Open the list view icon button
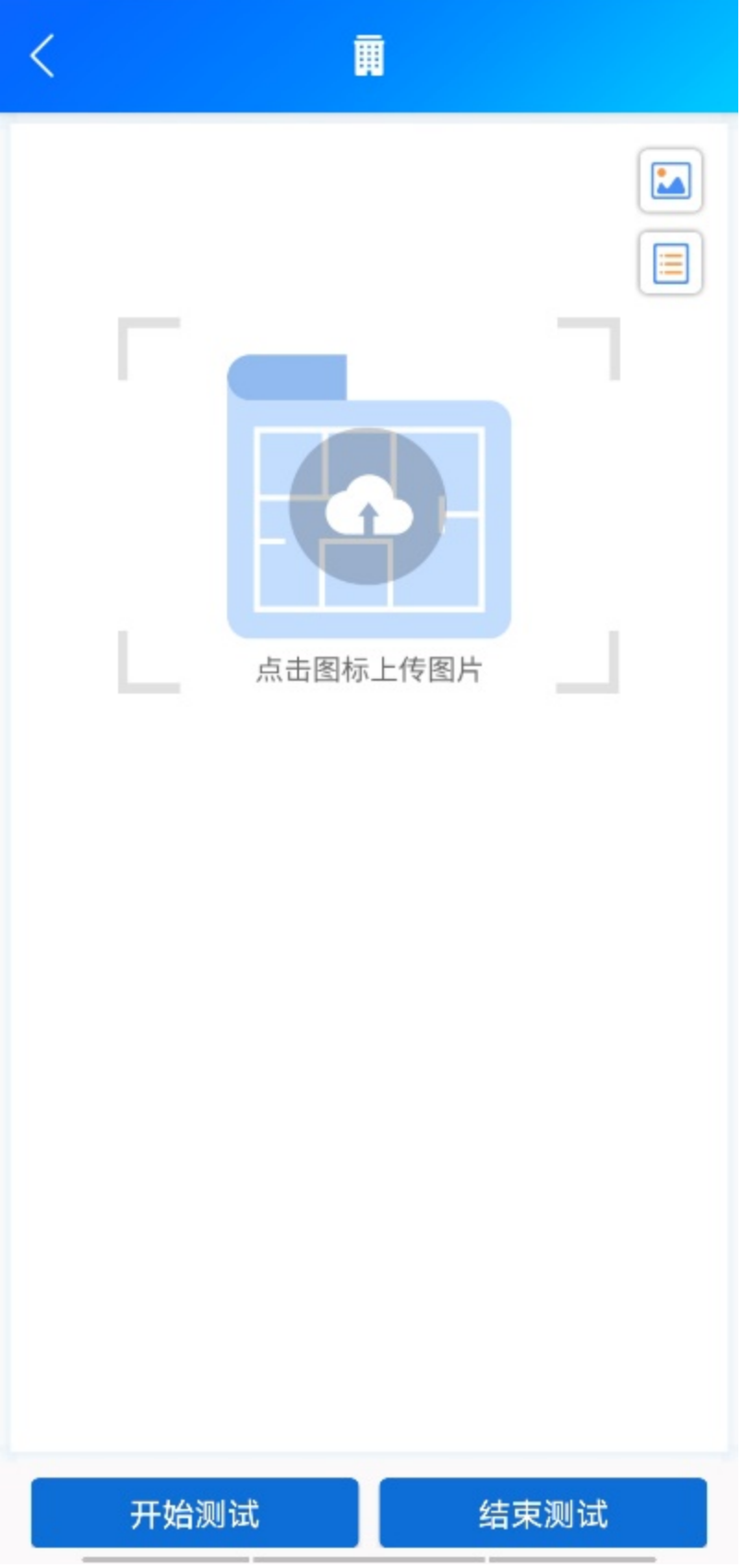The height and width of the screenshot is (1568, 742). pos(670,264)
